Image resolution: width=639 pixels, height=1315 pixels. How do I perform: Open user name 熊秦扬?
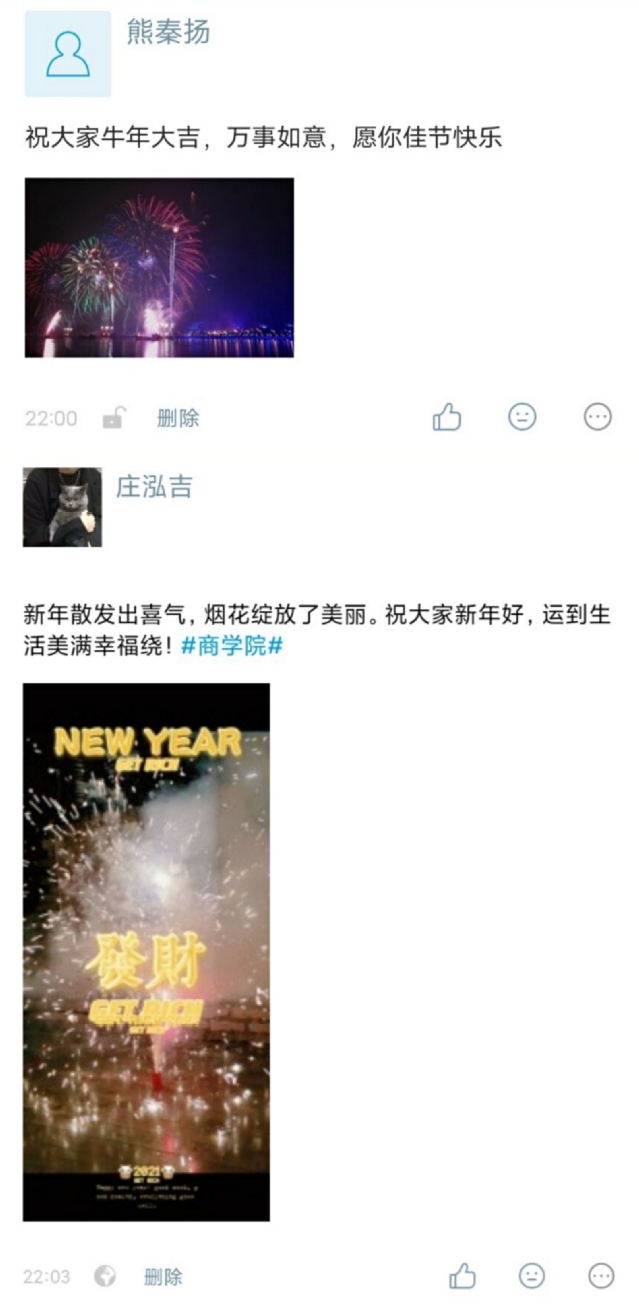point(168,33)
